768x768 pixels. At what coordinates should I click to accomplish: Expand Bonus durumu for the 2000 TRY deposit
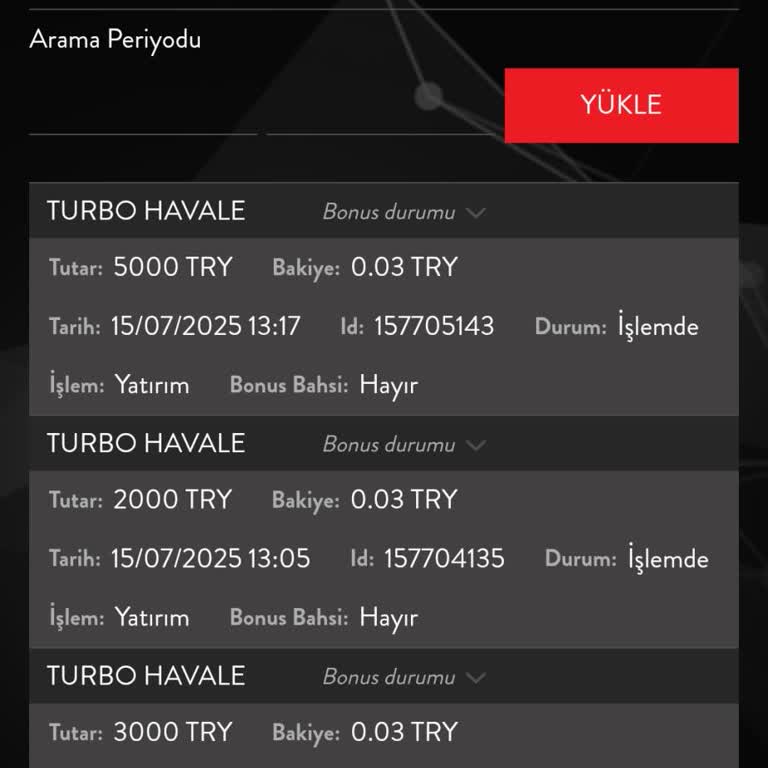403,445
